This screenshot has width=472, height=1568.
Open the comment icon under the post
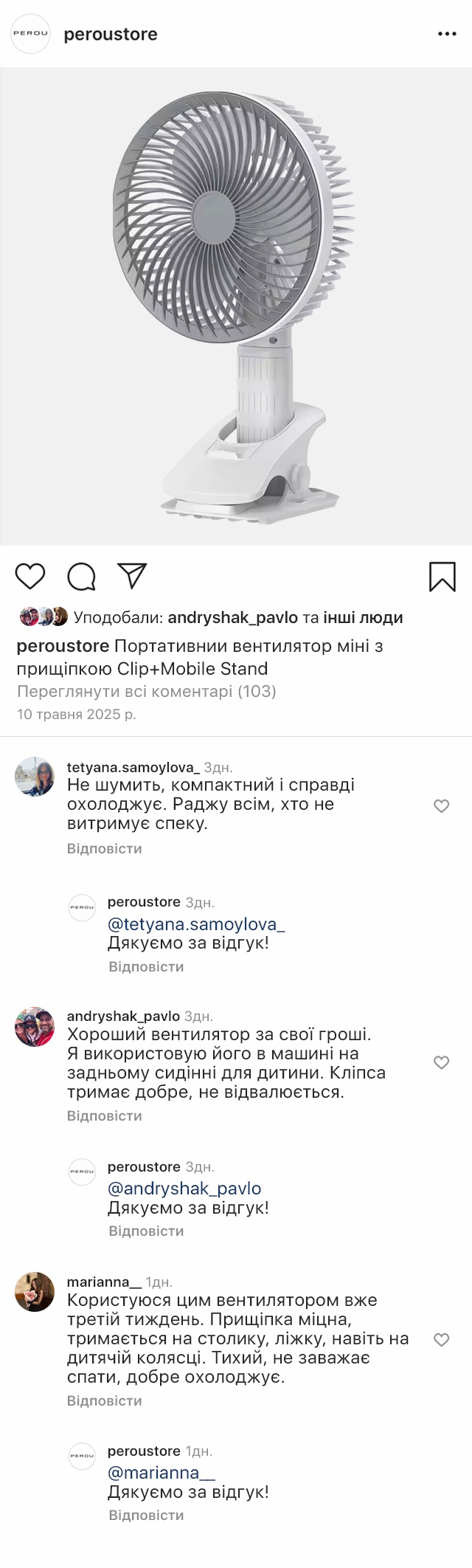pos(81,577)
